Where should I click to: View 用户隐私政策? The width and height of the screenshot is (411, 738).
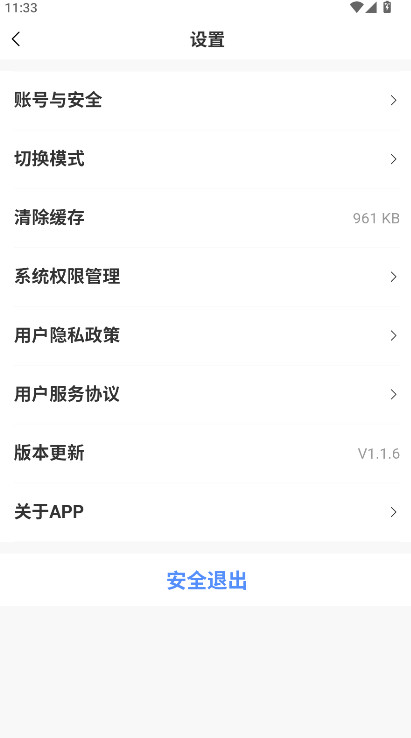205,336
